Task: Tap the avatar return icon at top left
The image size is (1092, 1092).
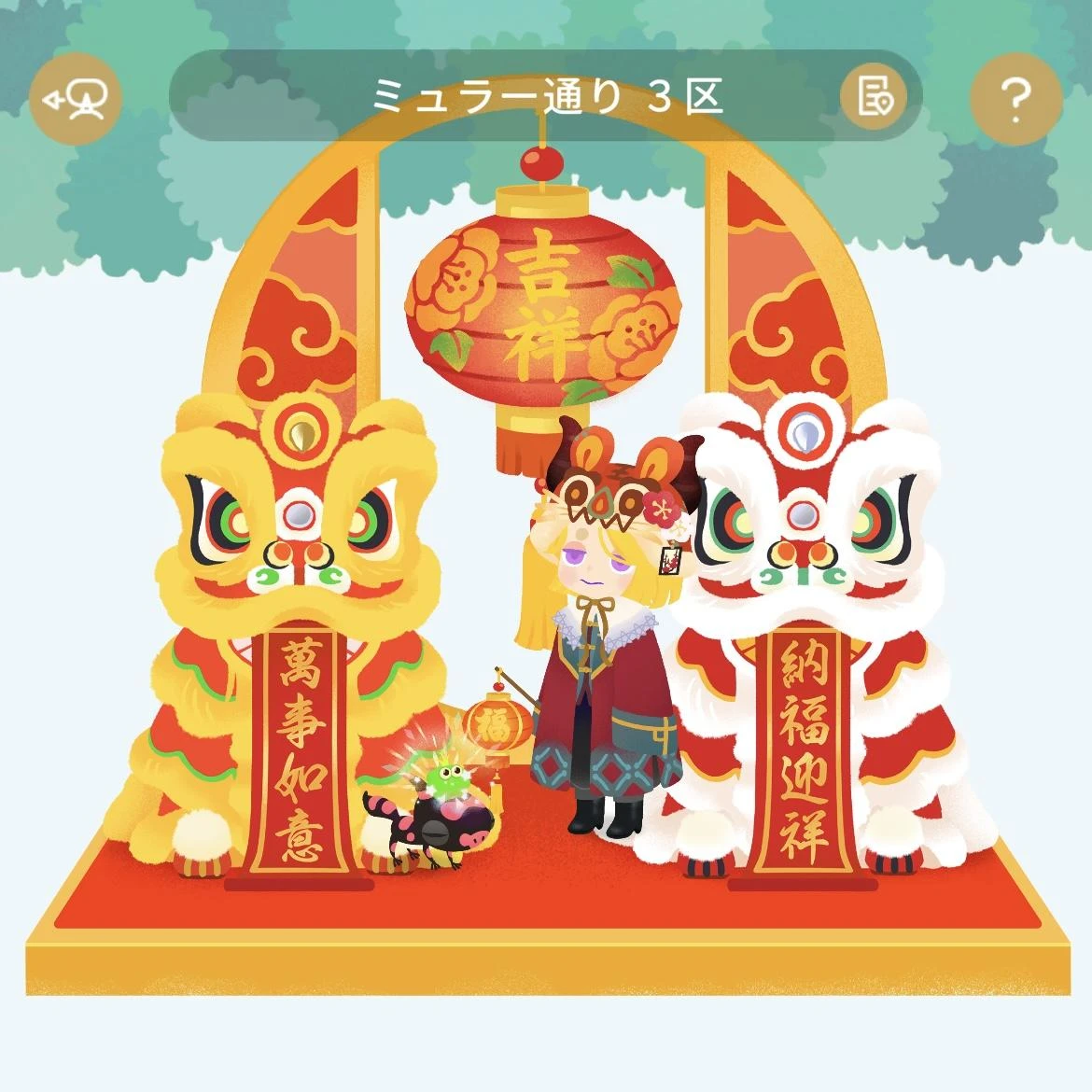Action: [x=77, y=96]
